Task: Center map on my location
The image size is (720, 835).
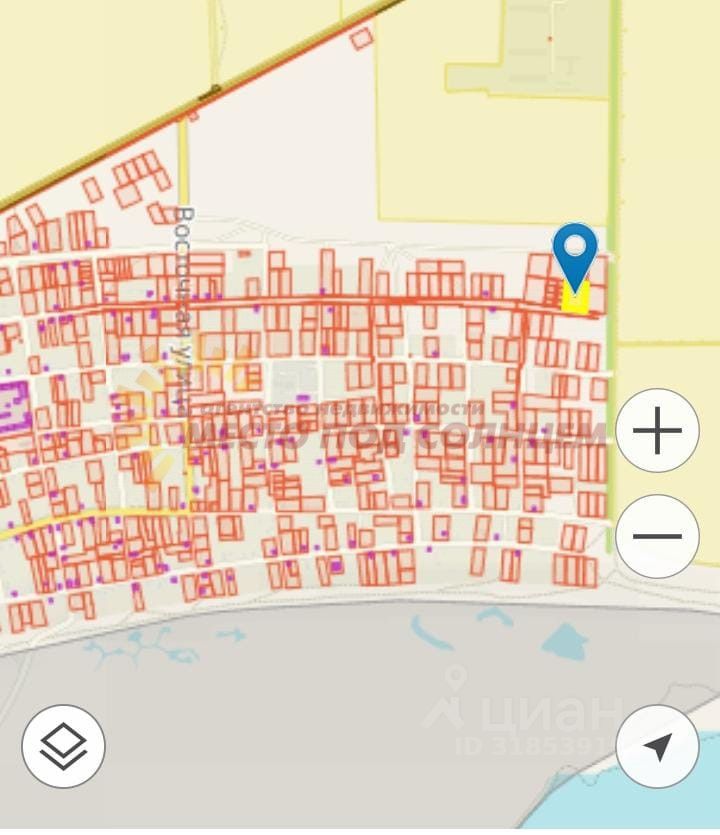Action: (x=657, y=746)
